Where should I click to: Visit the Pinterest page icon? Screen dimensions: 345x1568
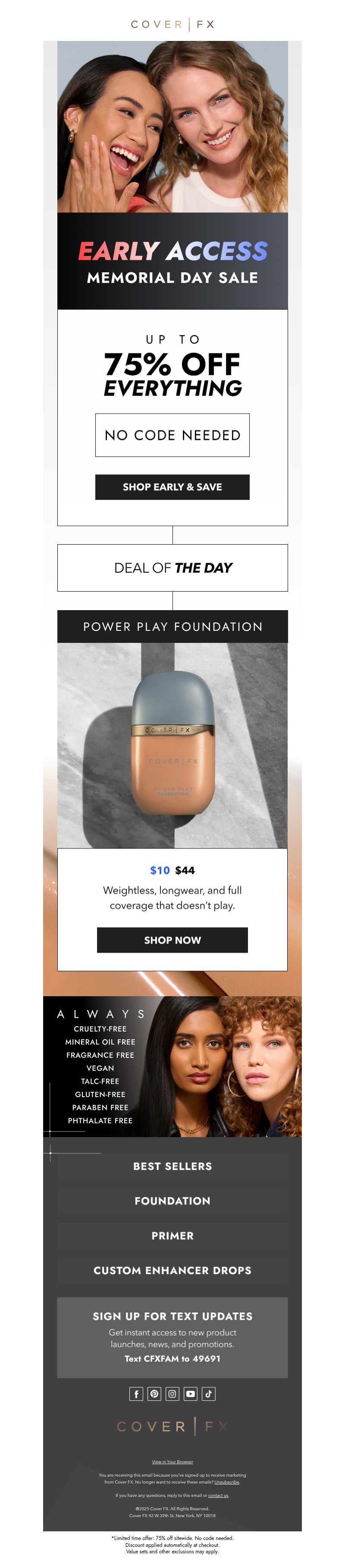[x=154, y=1393]
